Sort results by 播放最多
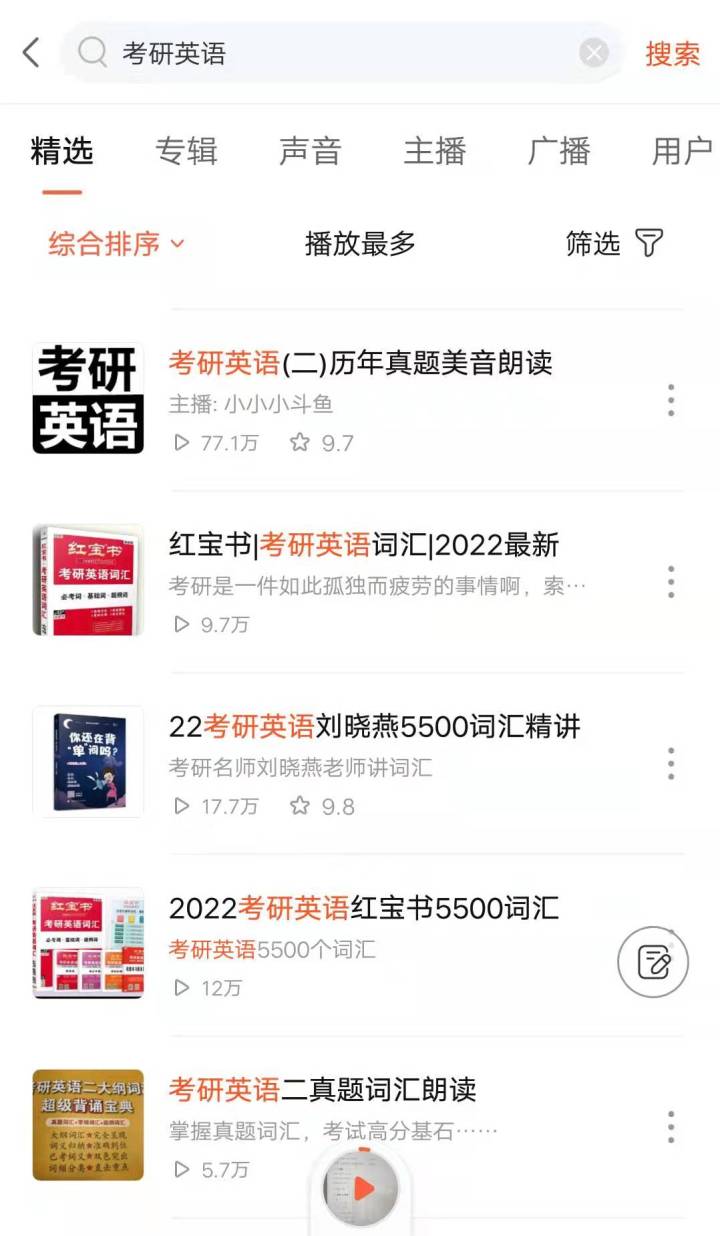The height and width of the screenshot is (1236, 720). click(360, 243)
